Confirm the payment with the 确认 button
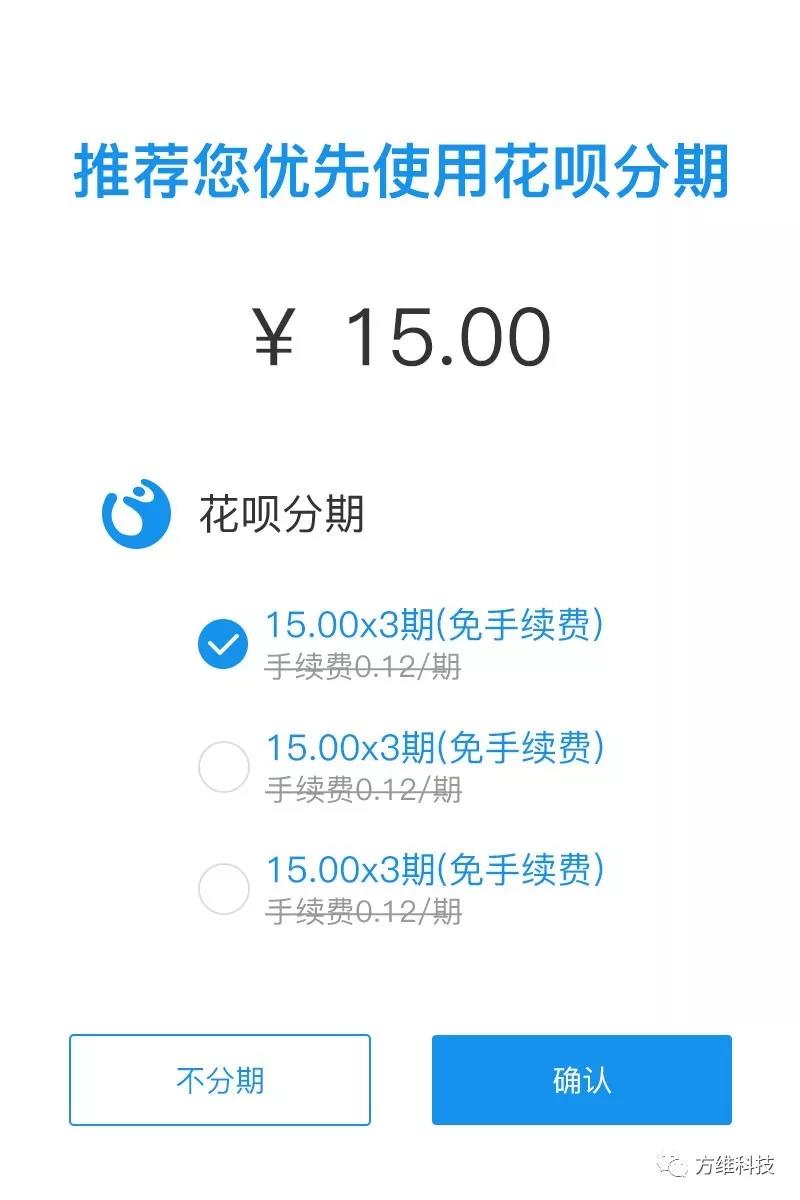The width and height of the screenshot is (800, 1200). [x=582, y=1080]
